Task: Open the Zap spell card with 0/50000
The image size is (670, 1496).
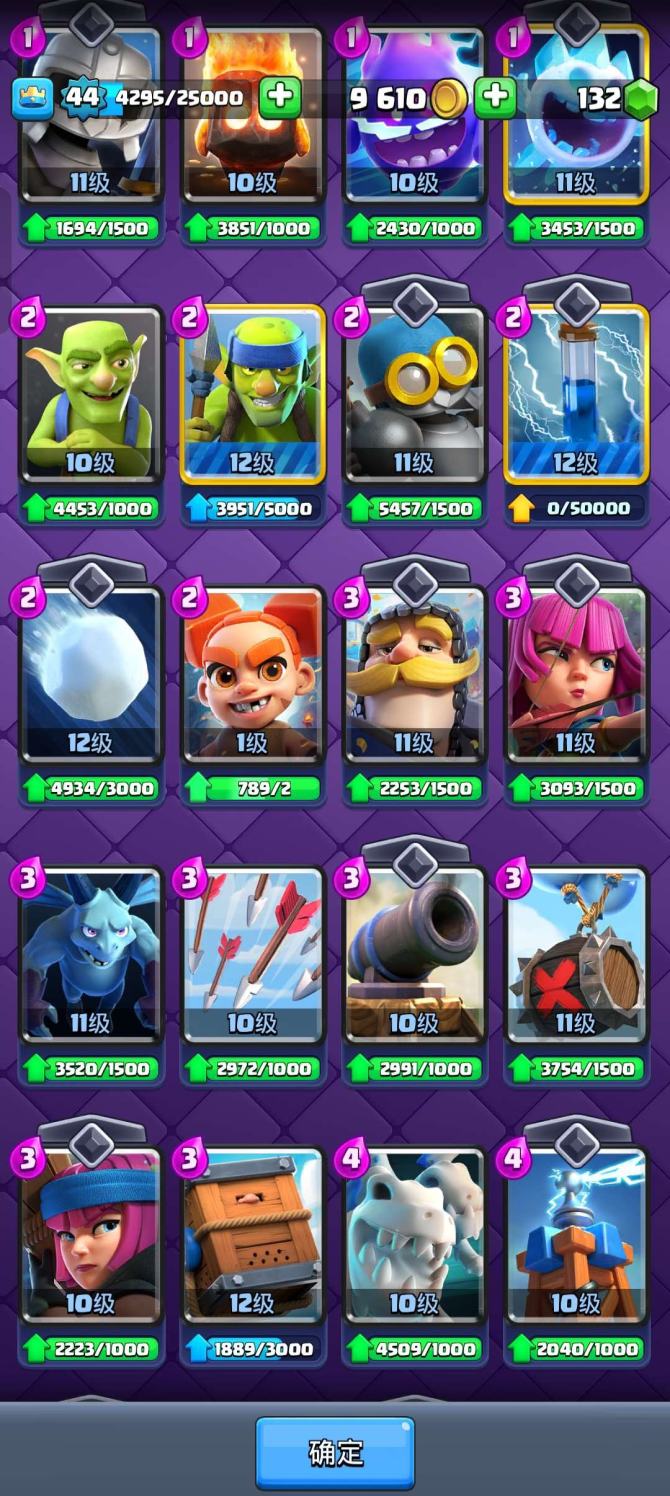Action: (x=576, y=395)
